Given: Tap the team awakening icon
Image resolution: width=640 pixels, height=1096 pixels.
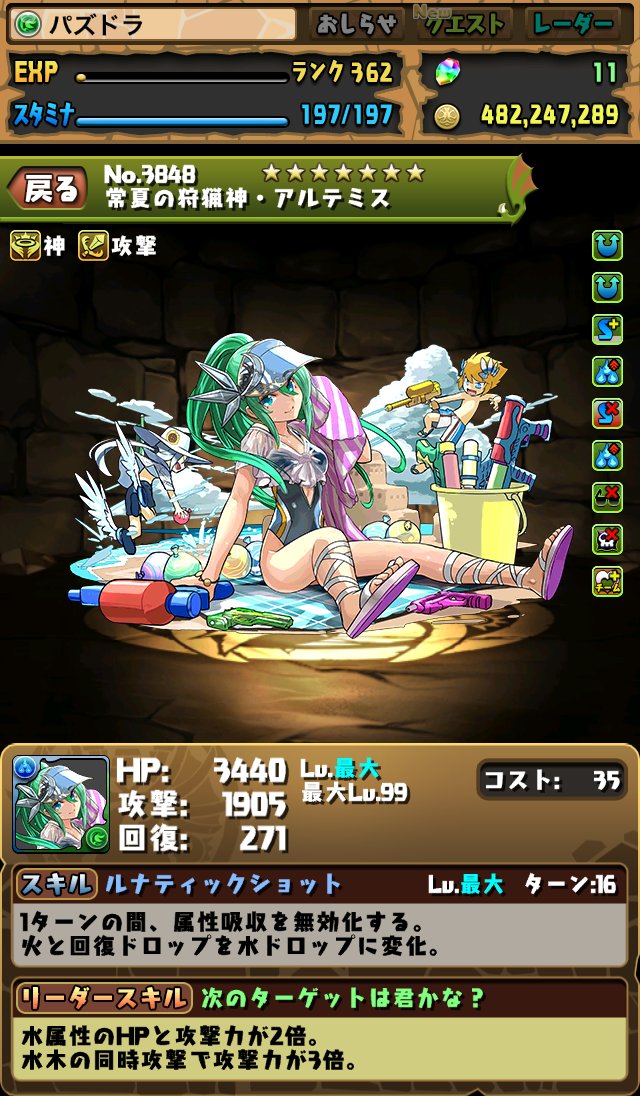Looking at the screenshot, I should (607, 581).
